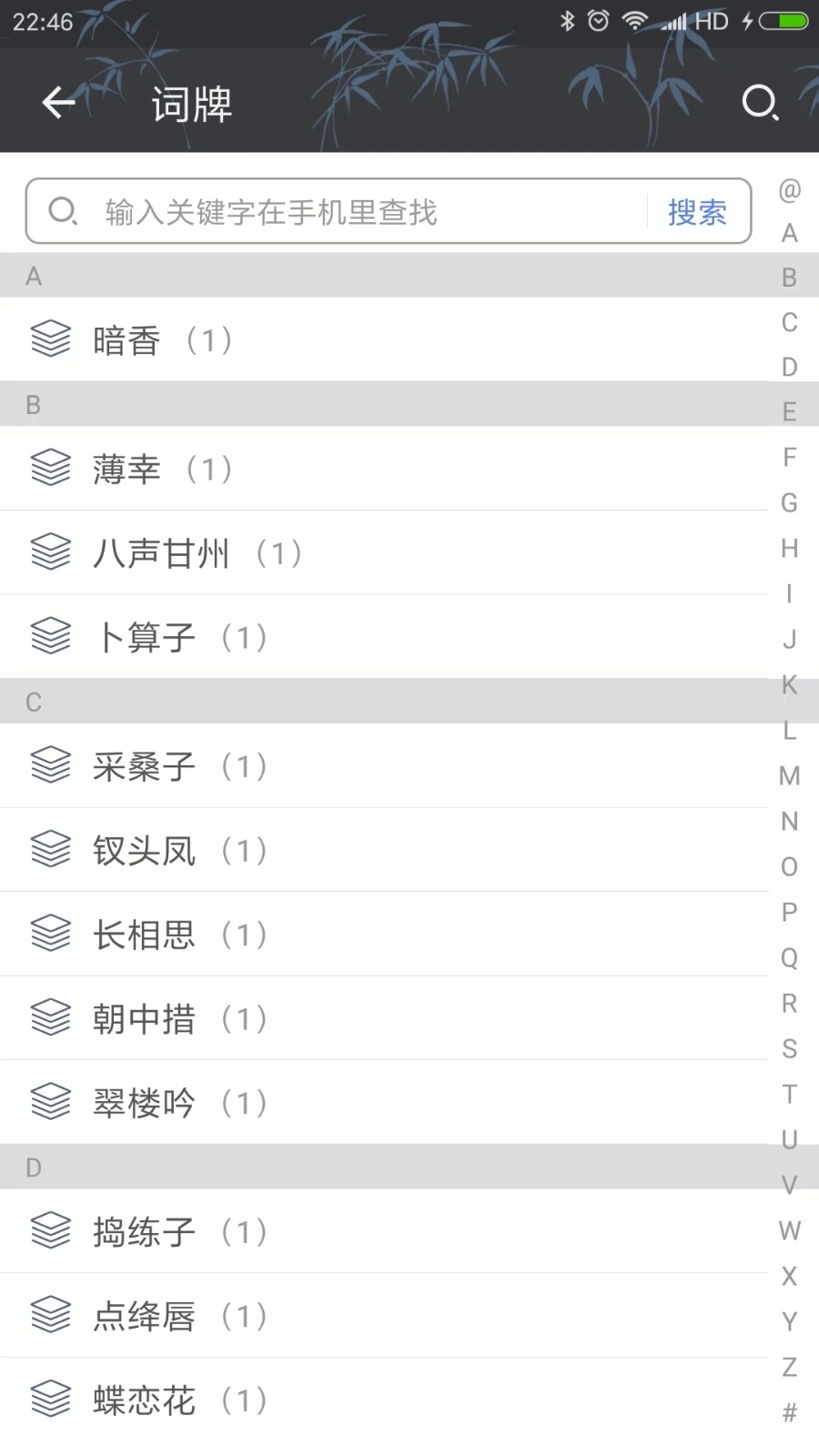The height and width of the screenshot is (1456, 819).
Task: Focus the keyword search input field
Action: click(x=364, y=212)
